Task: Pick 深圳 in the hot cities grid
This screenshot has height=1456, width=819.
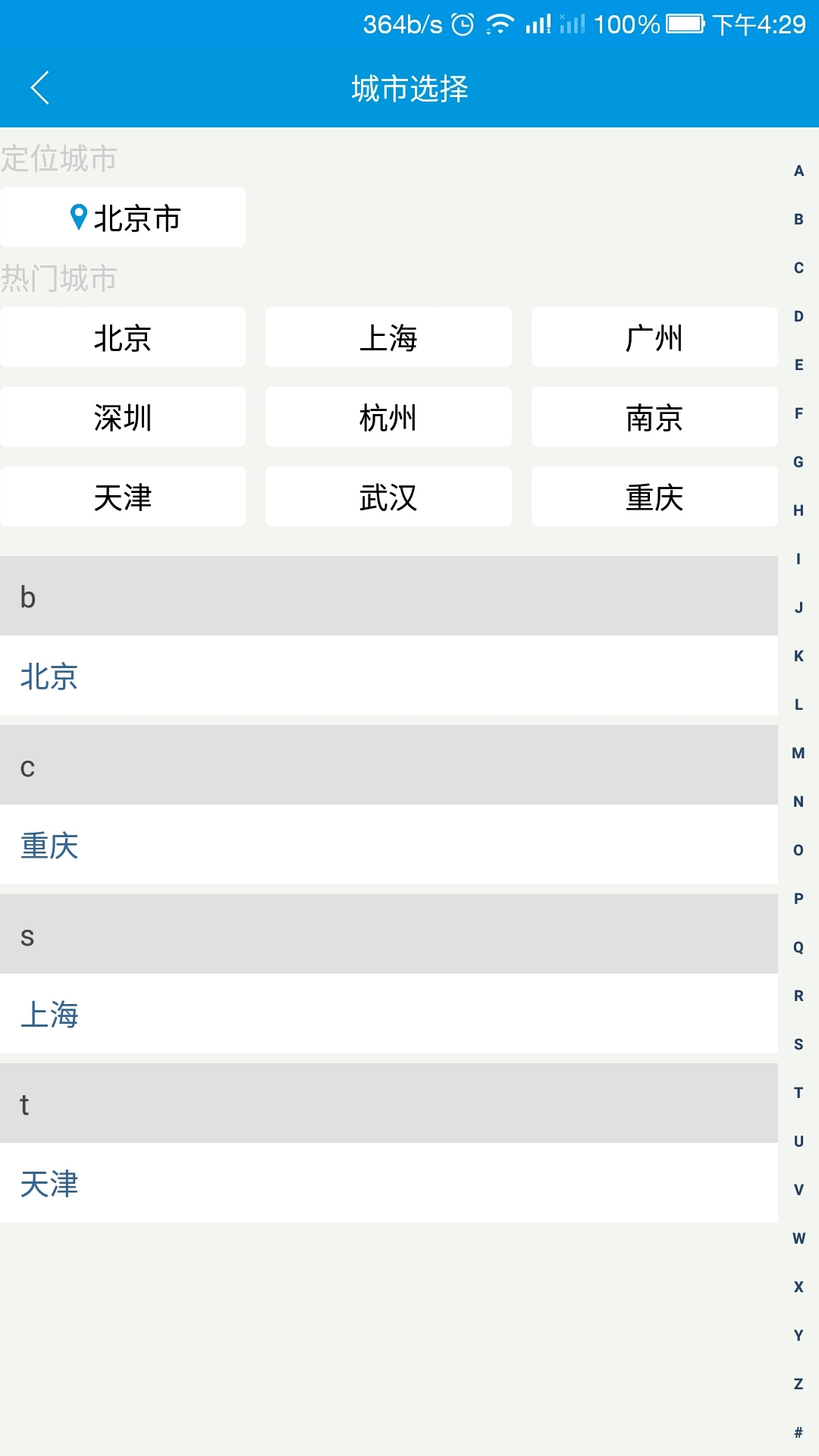Action: click(x=123, y=417)
